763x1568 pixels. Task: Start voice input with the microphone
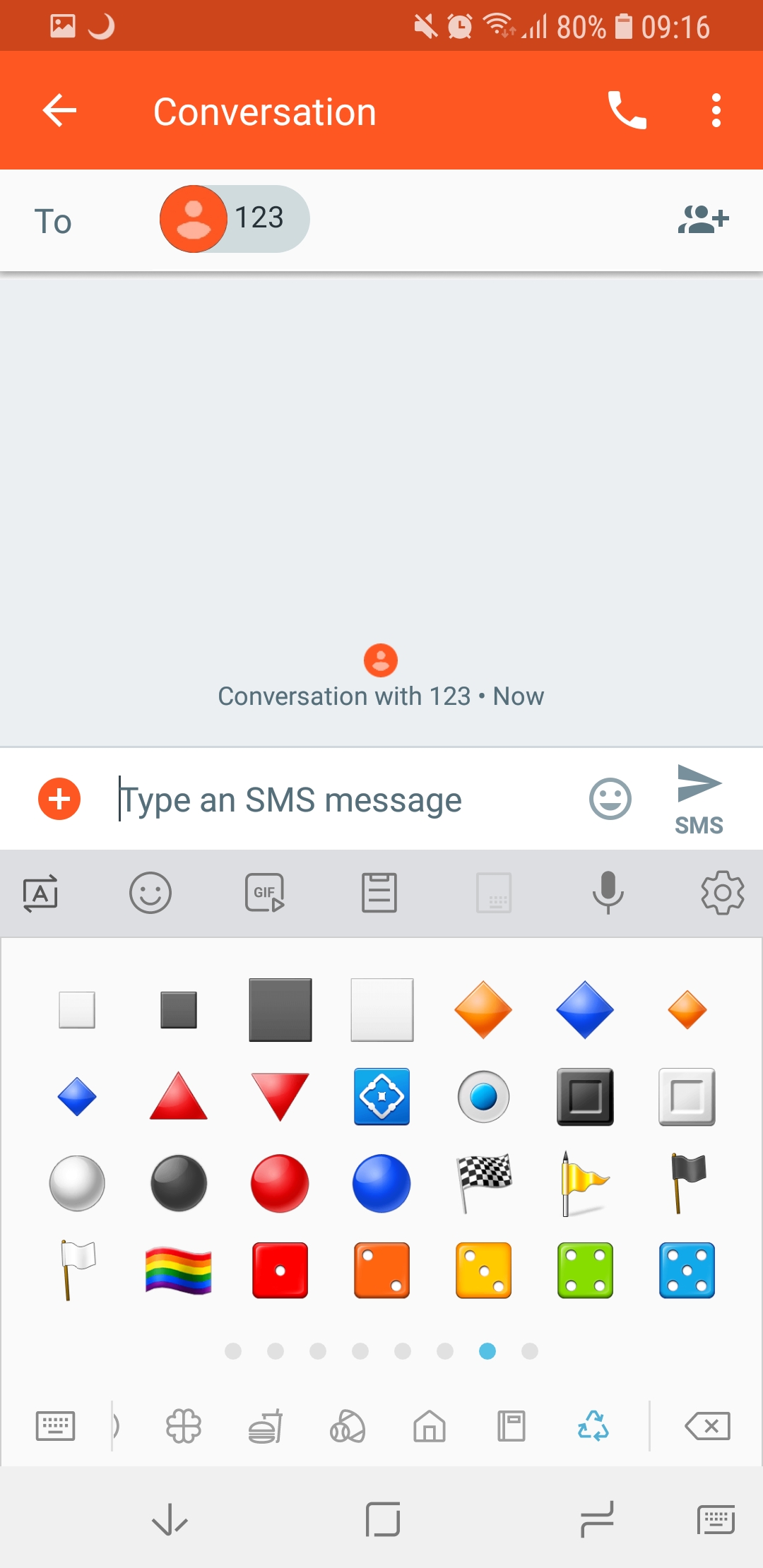click(x=608, y=893)
